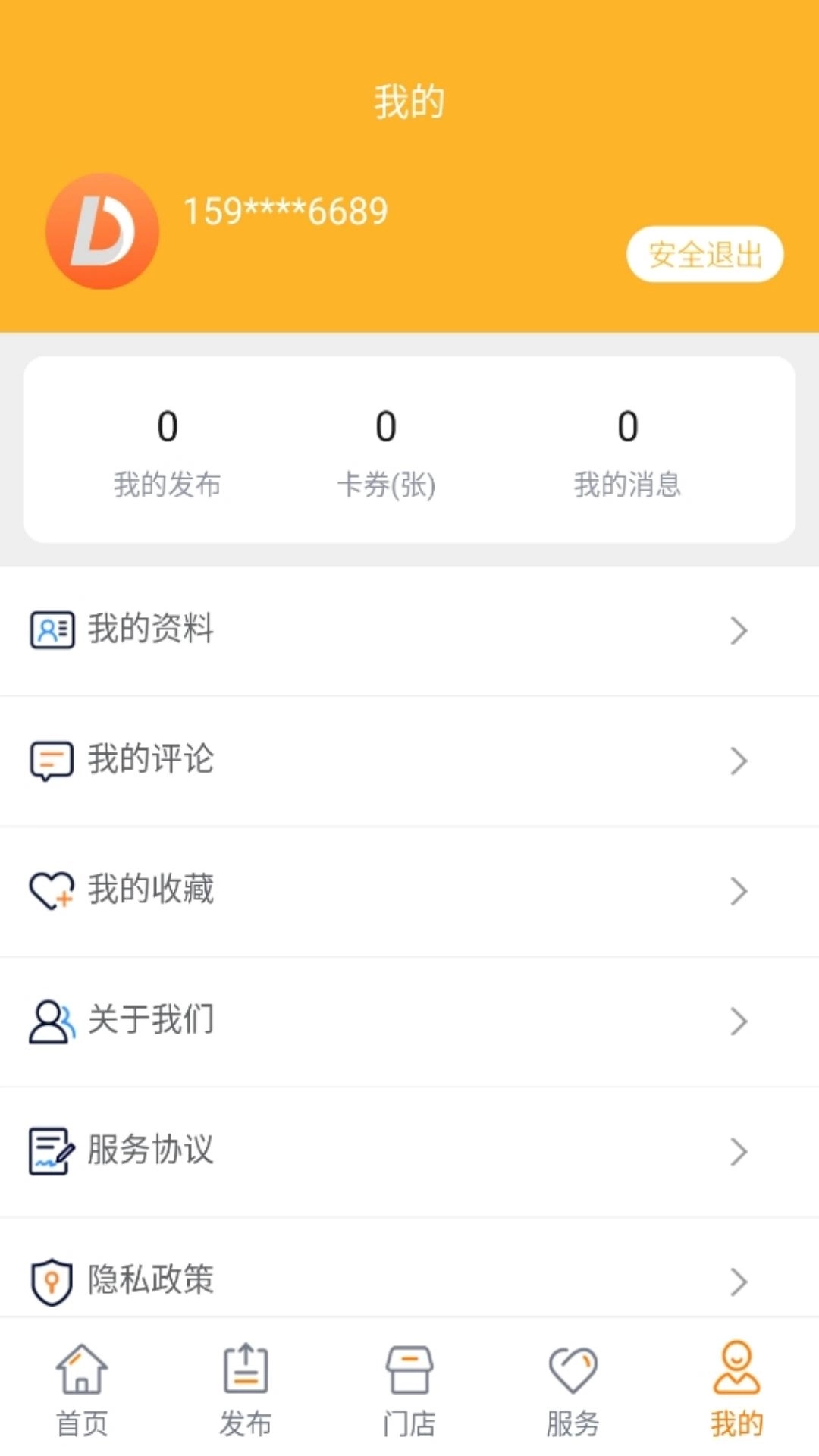819x1456 pixels.
Task: Select the 服务 heart icon in bottom bar
Action: (573, 1373)
